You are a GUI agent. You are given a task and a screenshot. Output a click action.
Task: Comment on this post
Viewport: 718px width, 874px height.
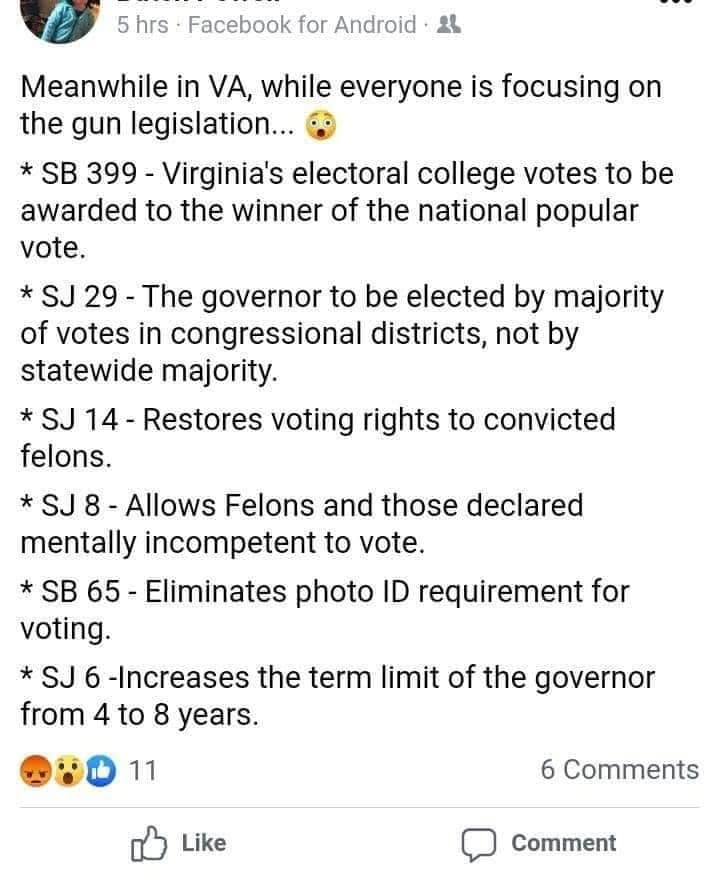[x=539, y=843]
